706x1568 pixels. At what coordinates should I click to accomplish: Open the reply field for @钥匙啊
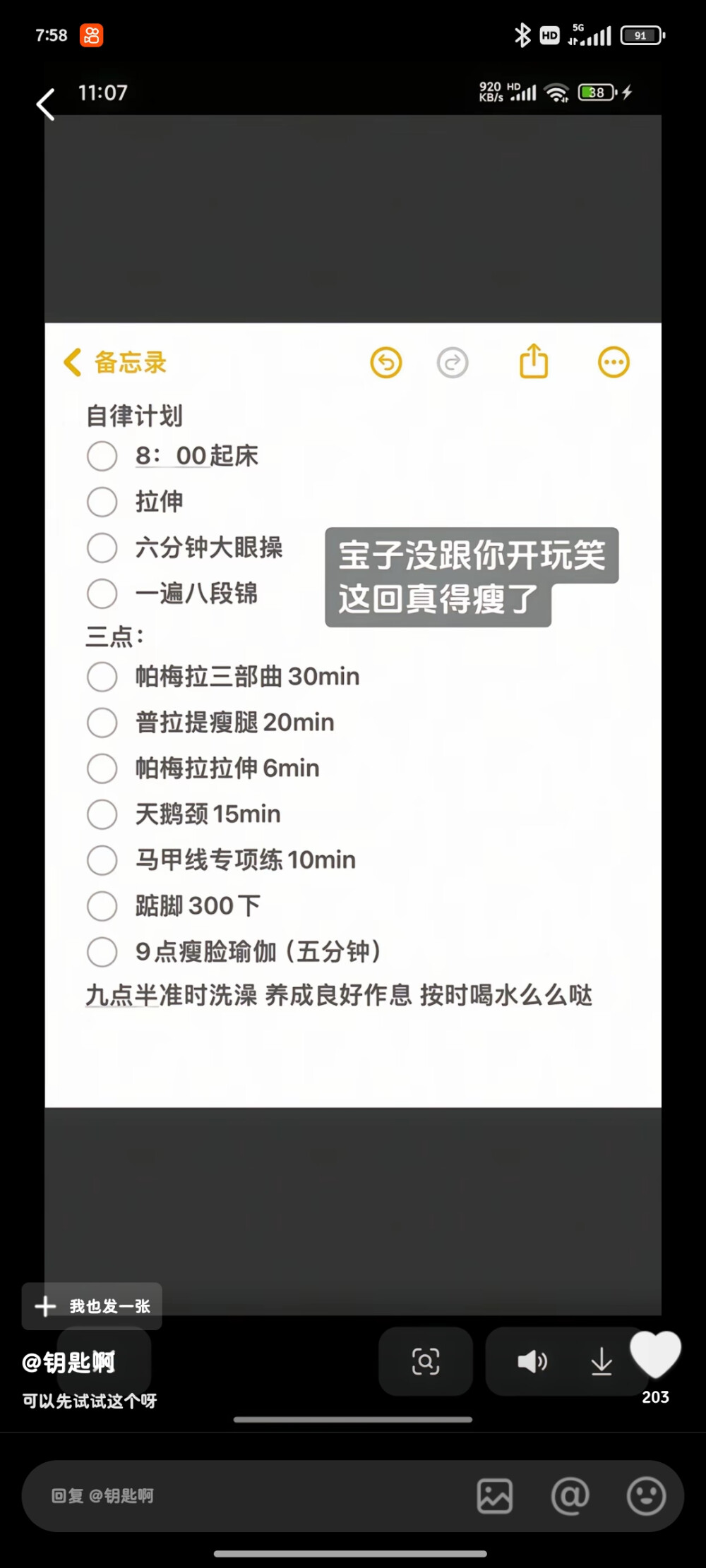pyautogui.click(x=247, y=1495)
